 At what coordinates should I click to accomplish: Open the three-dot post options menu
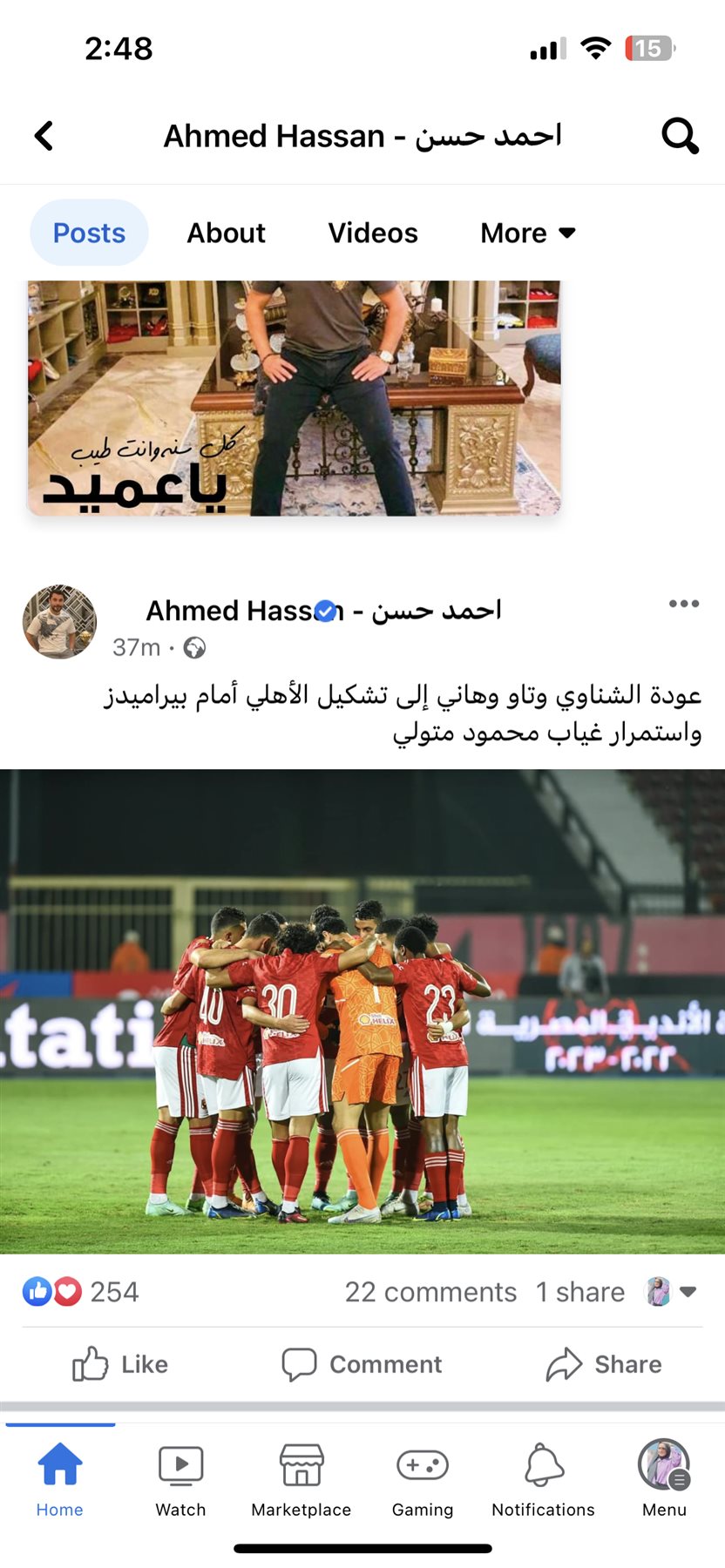(x=683, y=604)
